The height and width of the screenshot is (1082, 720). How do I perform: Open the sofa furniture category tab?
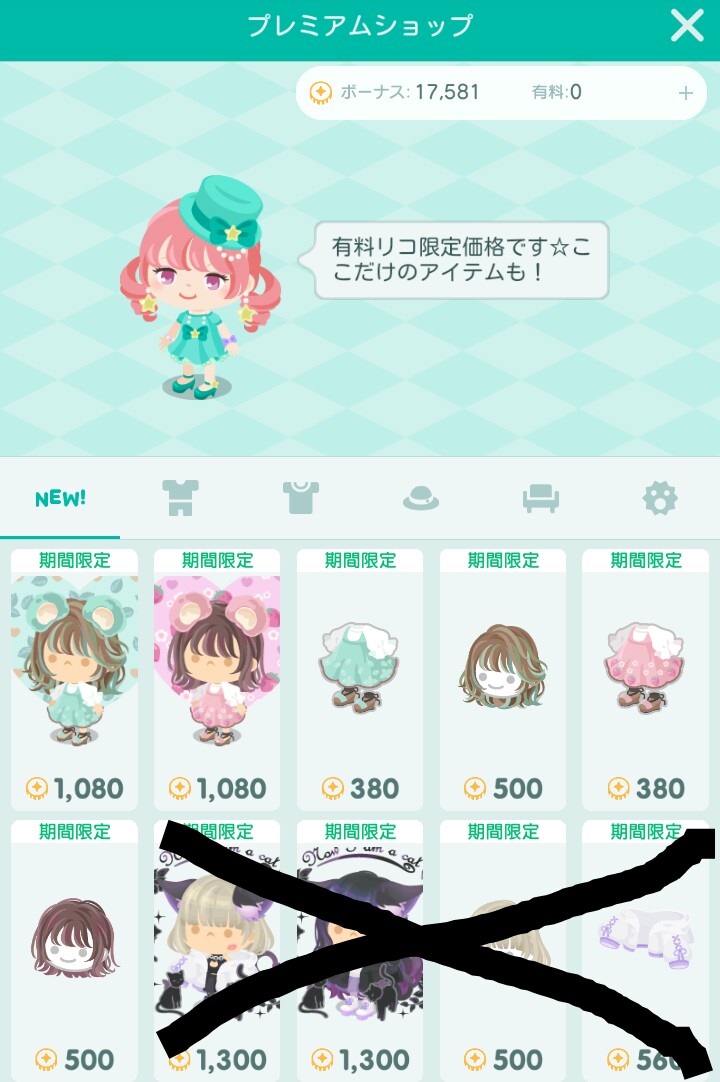(x=540, y=498)
